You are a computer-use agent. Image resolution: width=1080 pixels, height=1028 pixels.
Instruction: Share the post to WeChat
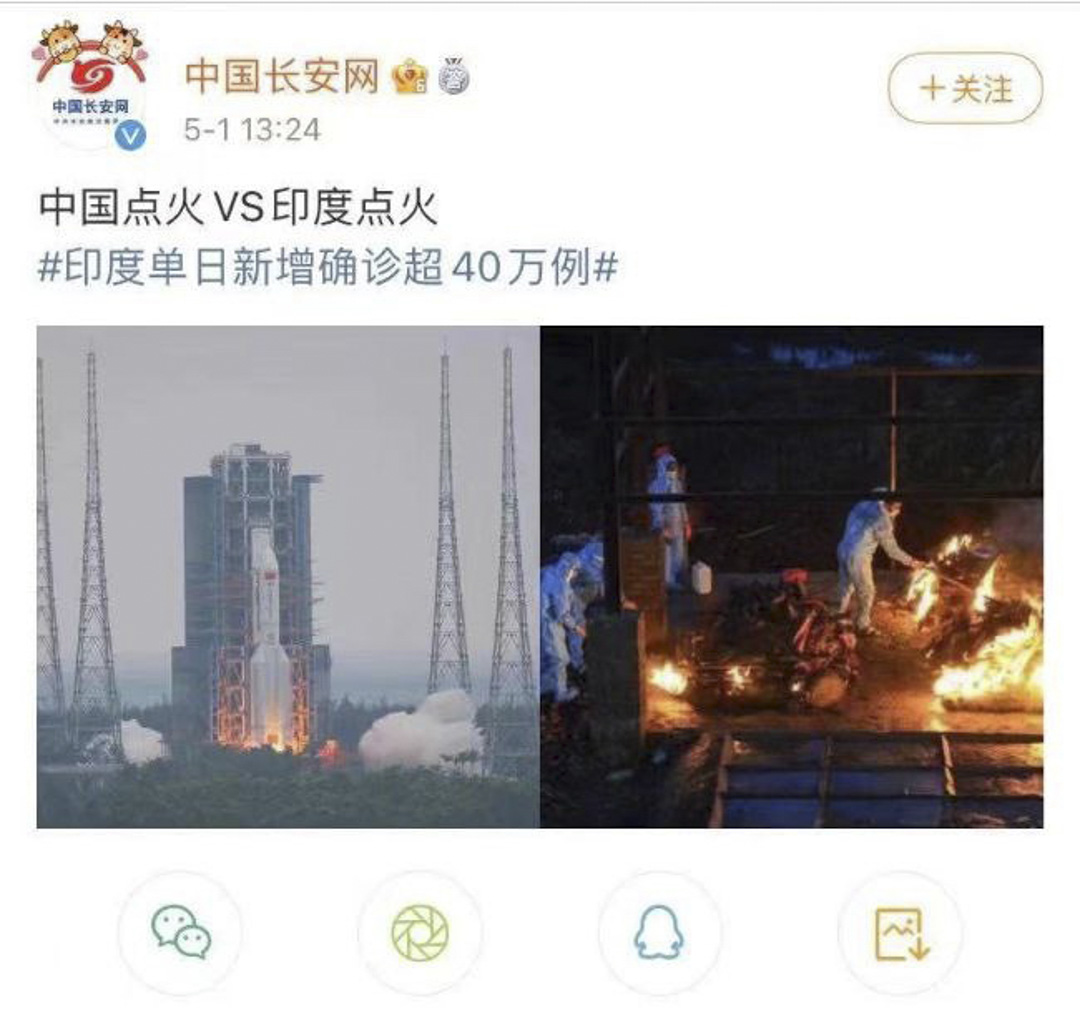click(x=181, y=932)
